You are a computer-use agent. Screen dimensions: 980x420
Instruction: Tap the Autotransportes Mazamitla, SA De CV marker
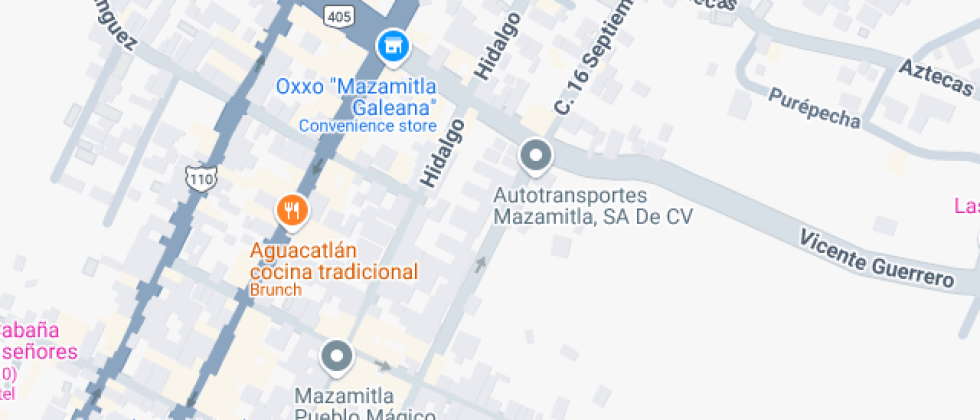point(536,156)
